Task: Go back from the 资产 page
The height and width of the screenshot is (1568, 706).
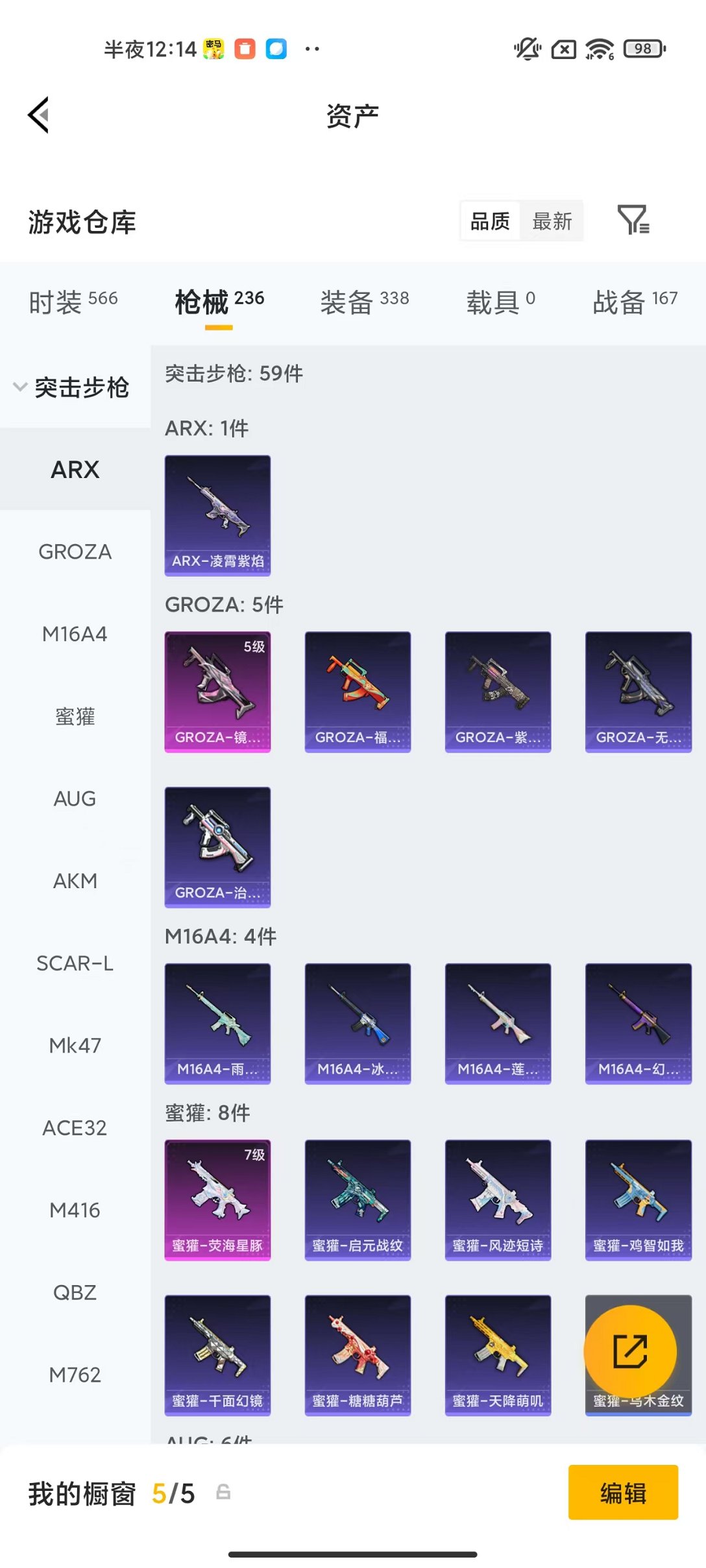Action: coord(39,115)
